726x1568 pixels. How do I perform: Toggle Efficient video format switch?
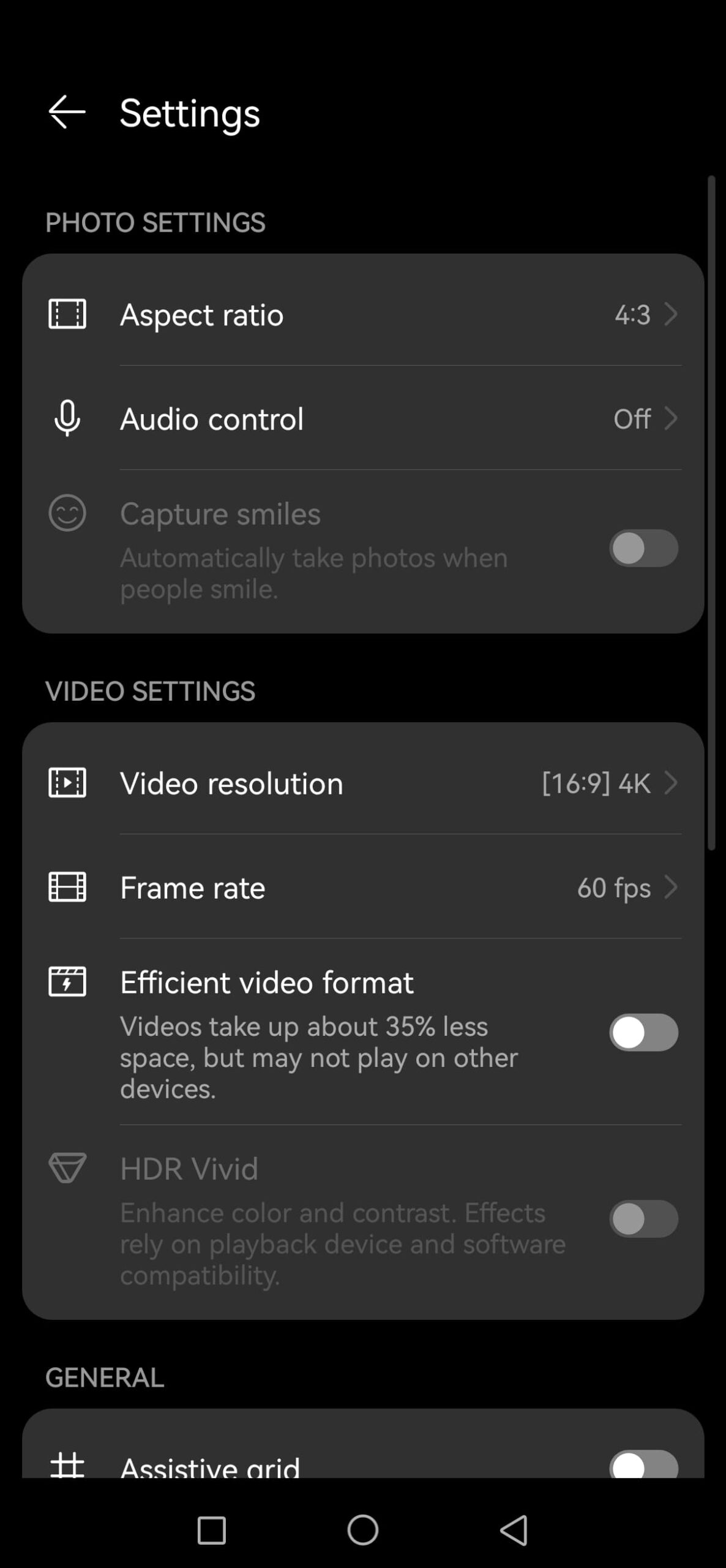click(643, 1032)
